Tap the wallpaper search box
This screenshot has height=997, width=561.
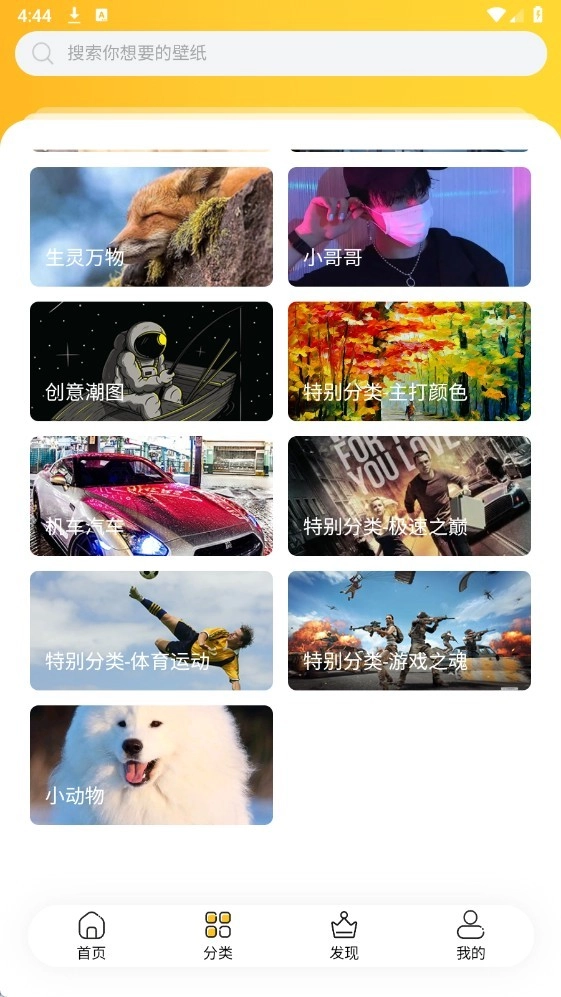[280, 53]
